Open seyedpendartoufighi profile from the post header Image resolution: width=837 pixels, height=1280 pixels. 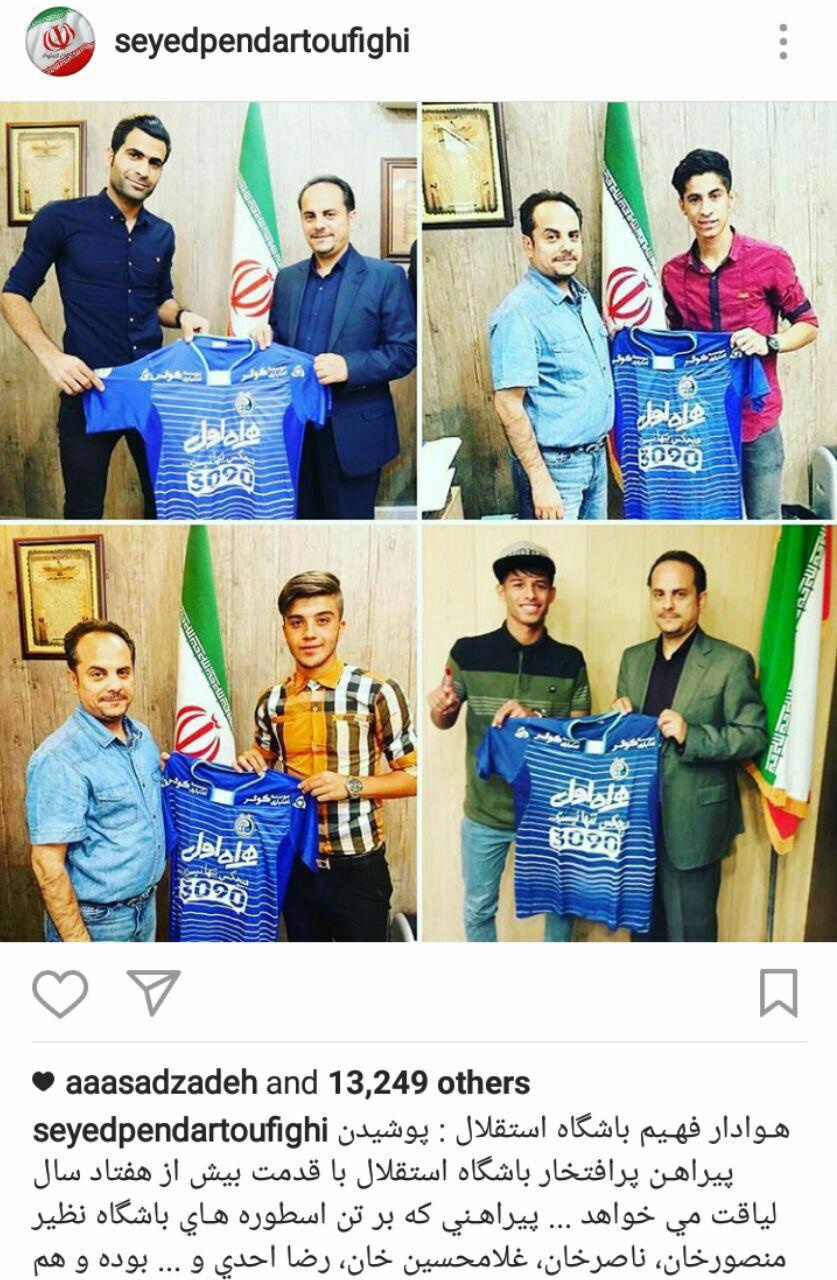262,42
